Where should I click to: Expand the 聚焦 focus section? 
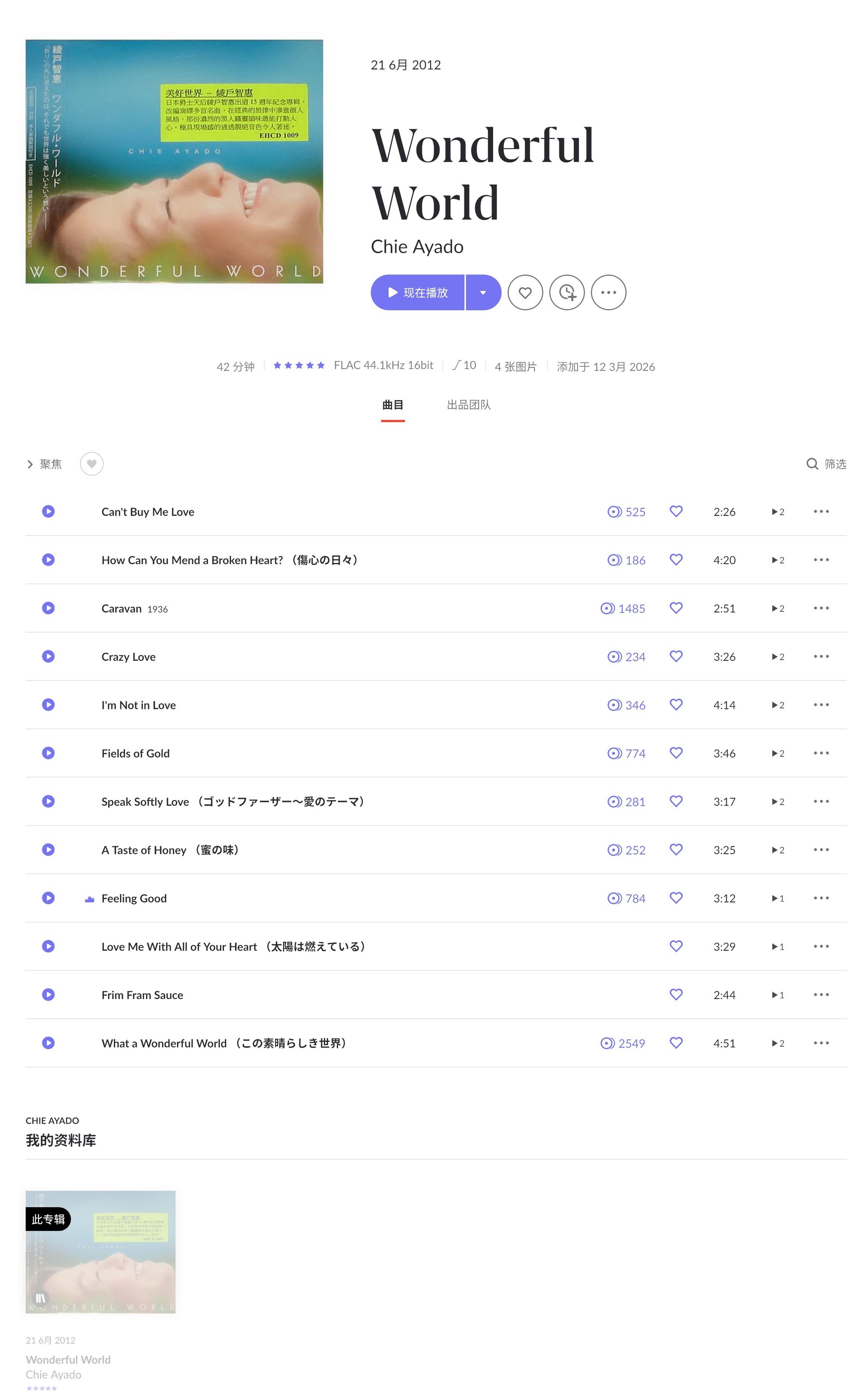44,464
